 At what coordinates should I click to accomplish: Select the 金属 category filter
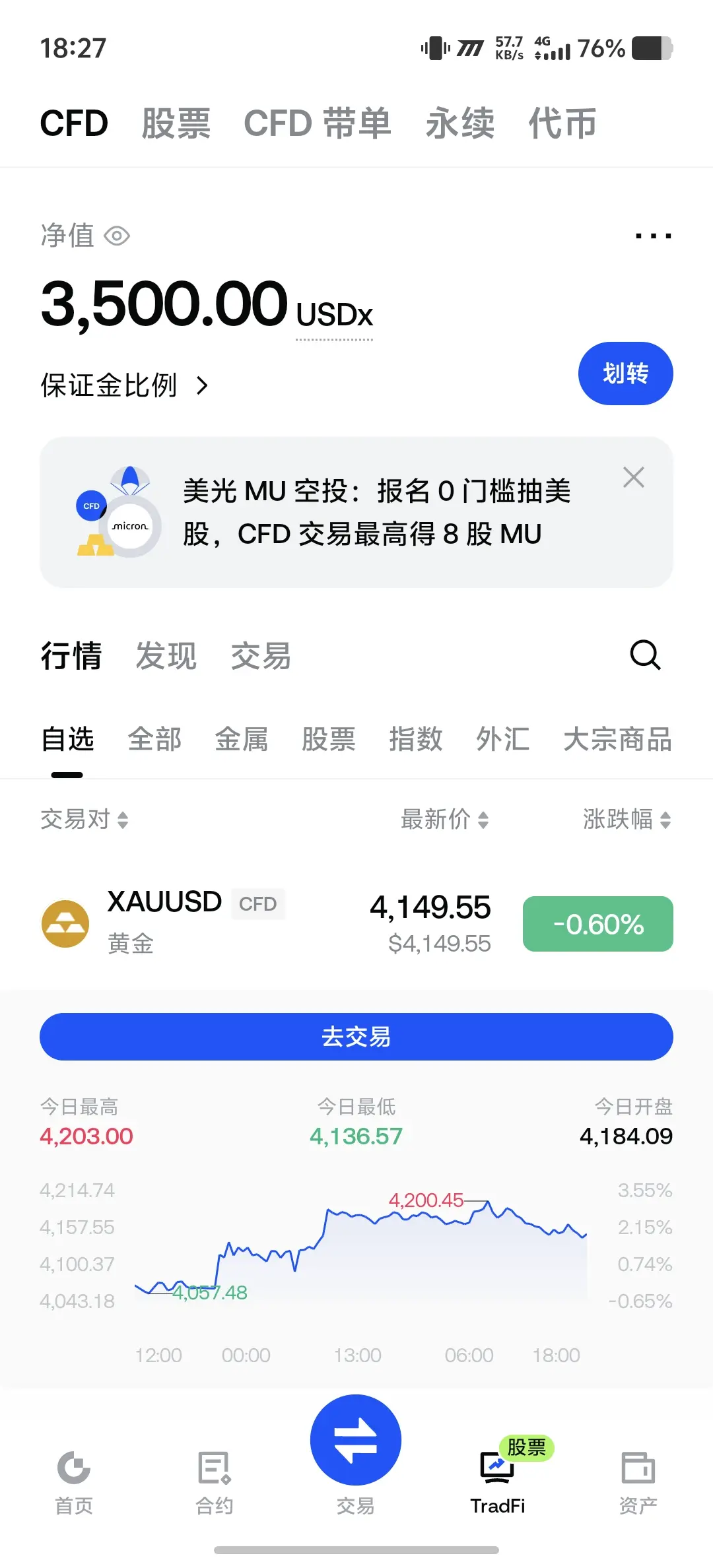point(242,739)
